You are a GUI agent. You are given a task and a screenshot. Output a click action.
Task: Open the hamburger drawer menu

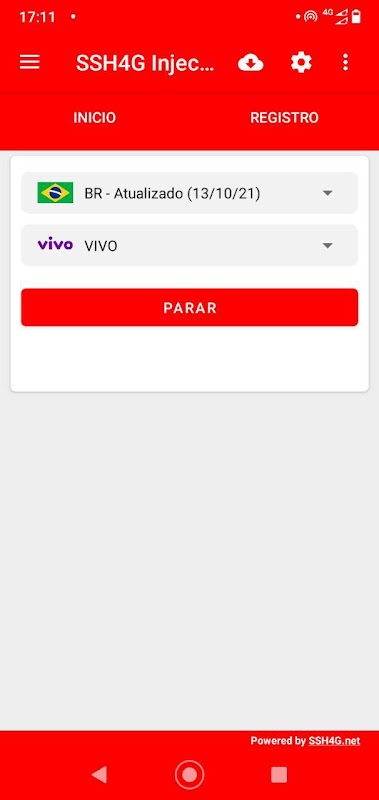coord(30,62)
